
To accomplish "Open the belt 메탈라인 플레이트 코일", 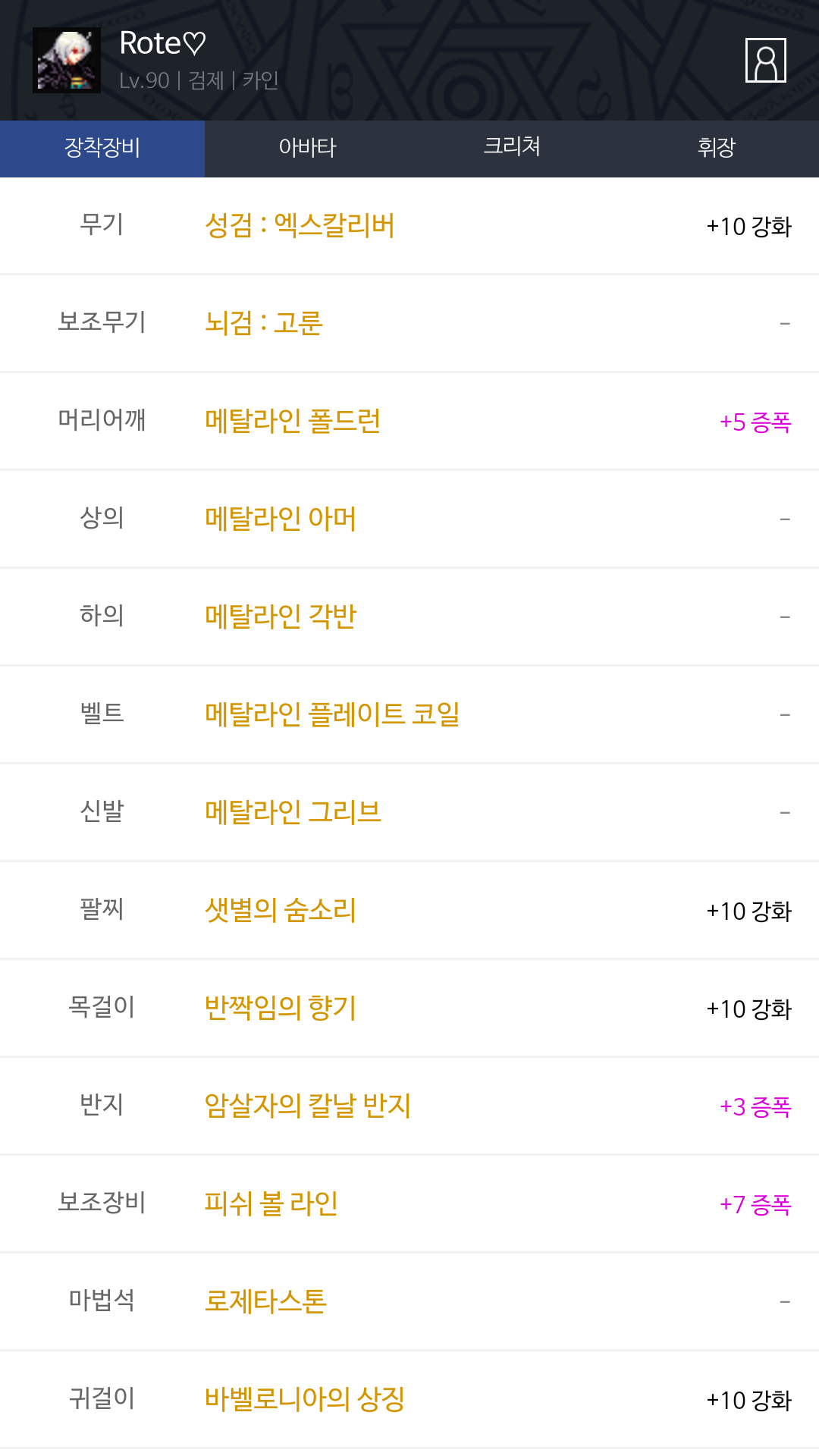I will click(x=409, y=715).
